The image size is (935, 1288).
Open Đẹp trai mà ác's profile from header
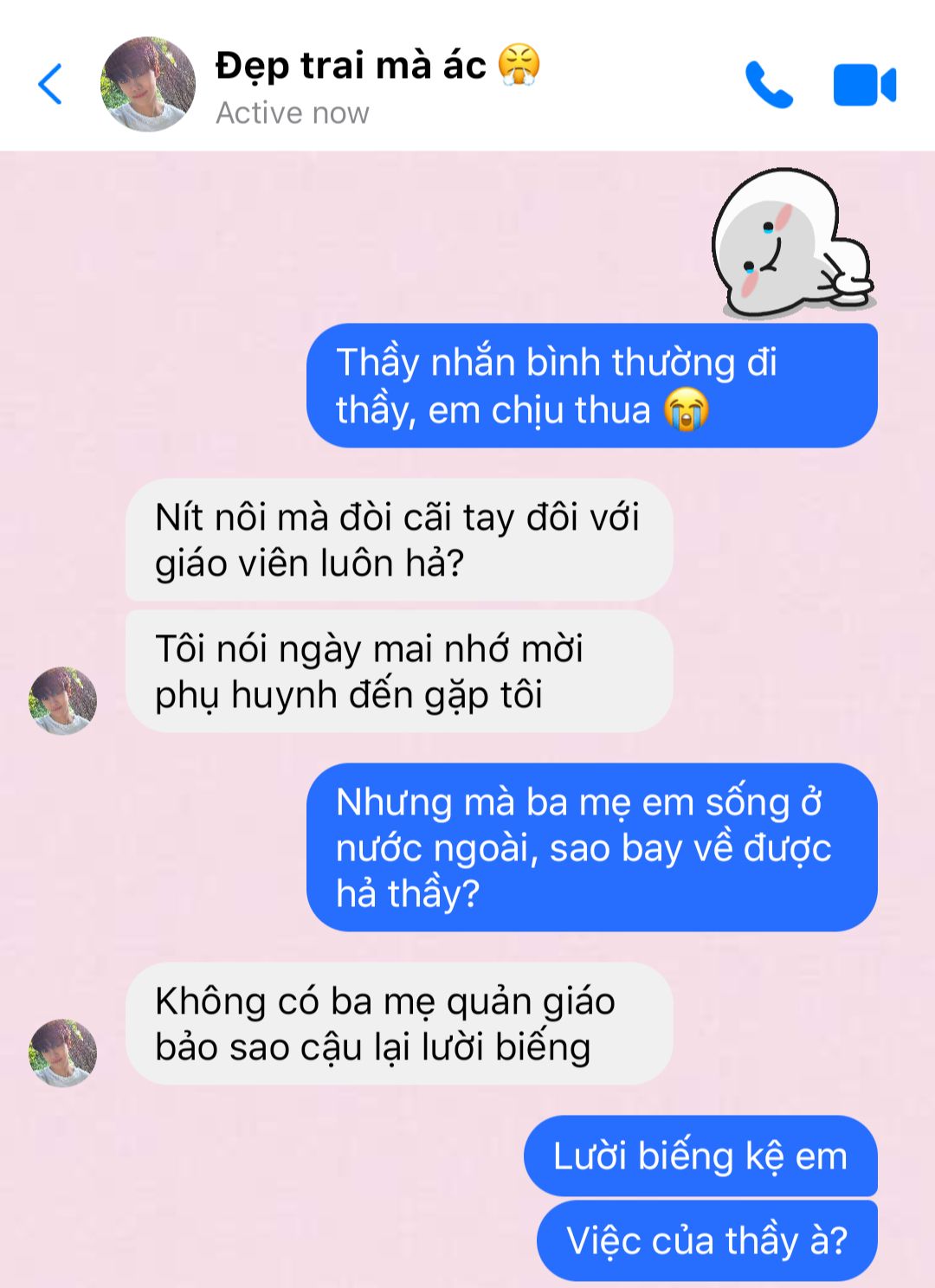point(148,84)
